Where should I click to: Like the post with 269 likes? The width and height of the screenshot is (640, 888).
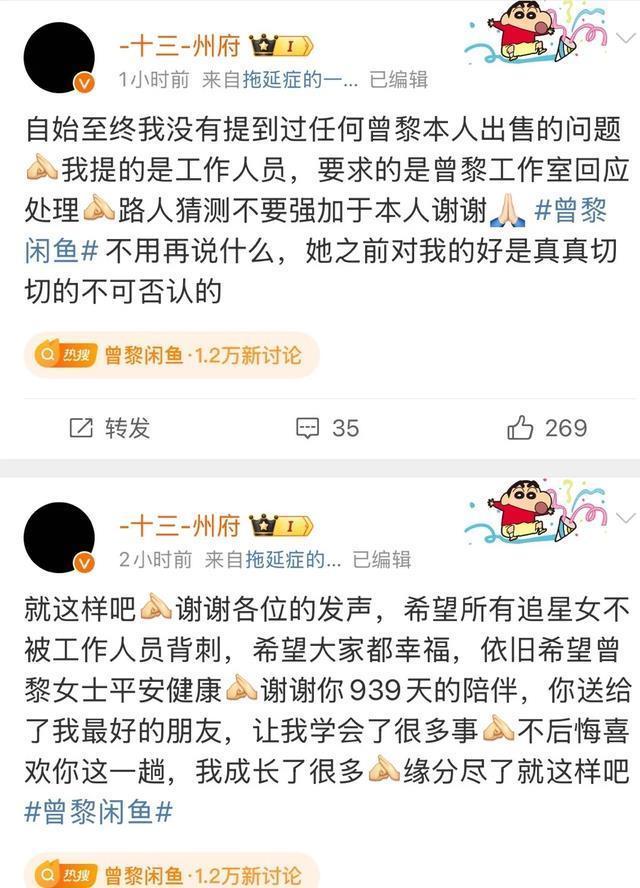[547, 428]
